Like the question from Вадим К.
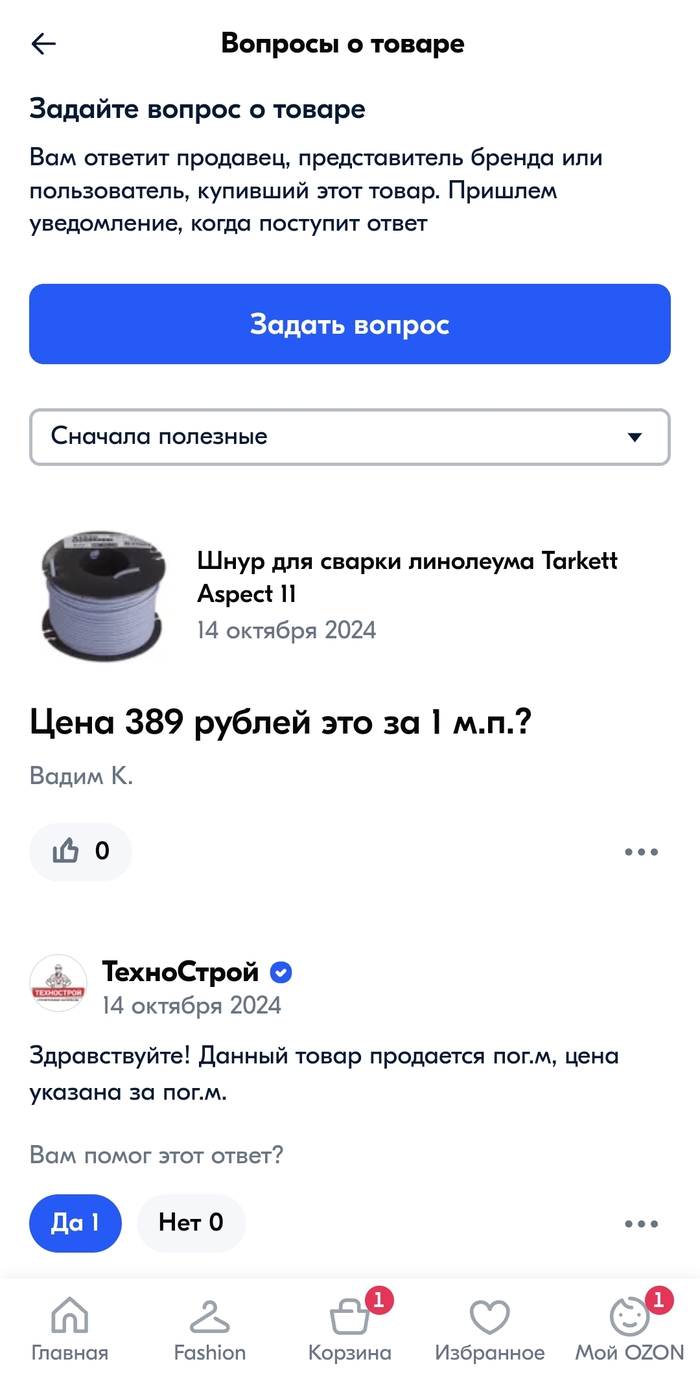The height and width of the screenshot is (1379, 700). pos(80,852)
